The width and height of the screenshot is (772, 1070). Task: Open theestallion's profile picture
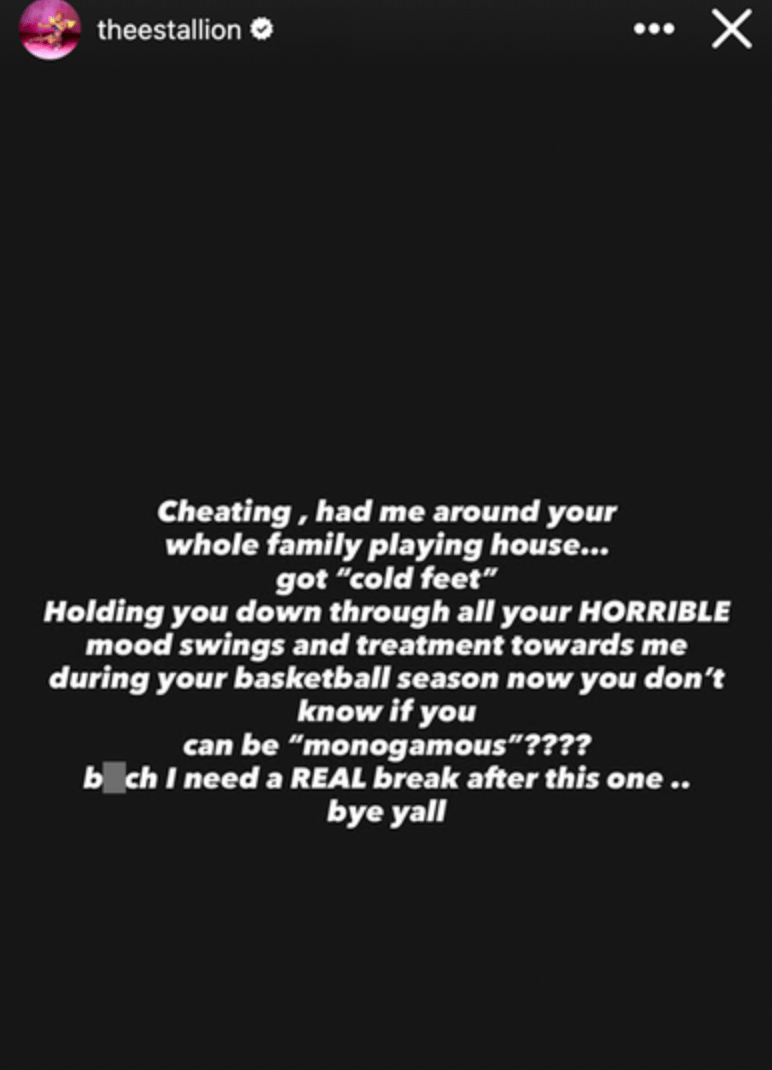(x=49, y=30)
